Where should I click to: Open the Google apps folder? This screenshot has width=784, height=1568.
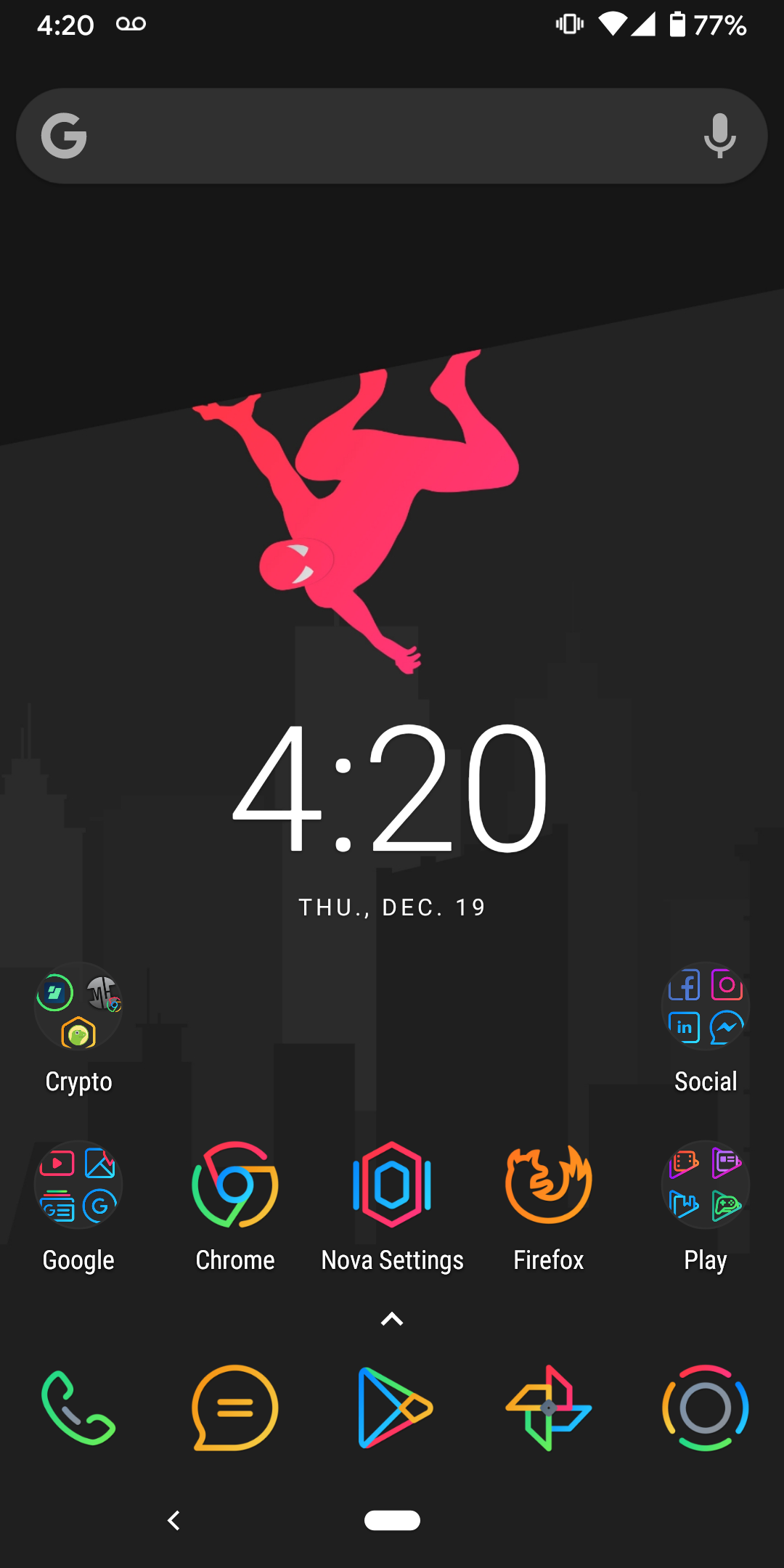78,1185
